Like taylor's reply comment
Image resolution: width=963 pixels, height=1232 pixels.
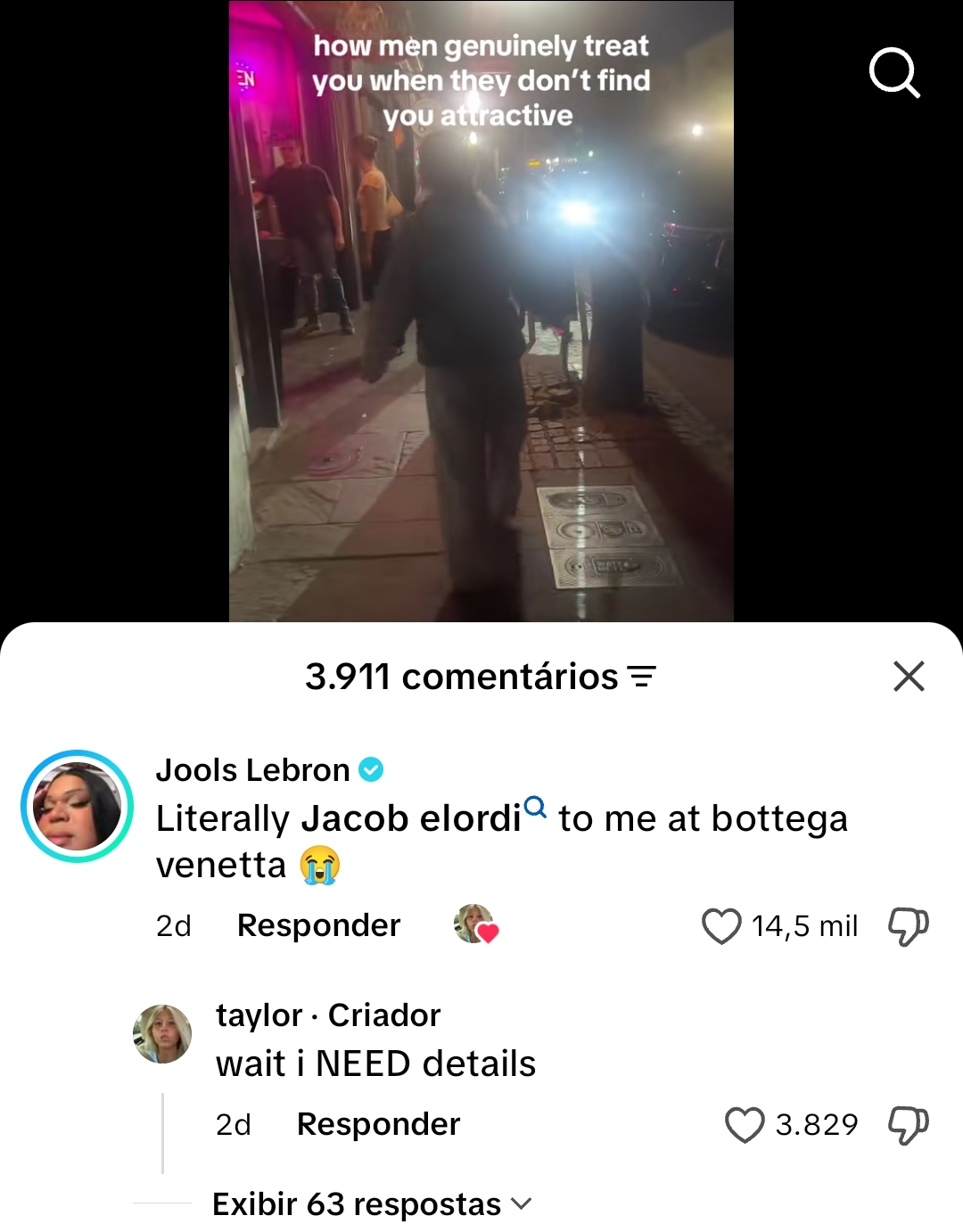click(745, 1125)
